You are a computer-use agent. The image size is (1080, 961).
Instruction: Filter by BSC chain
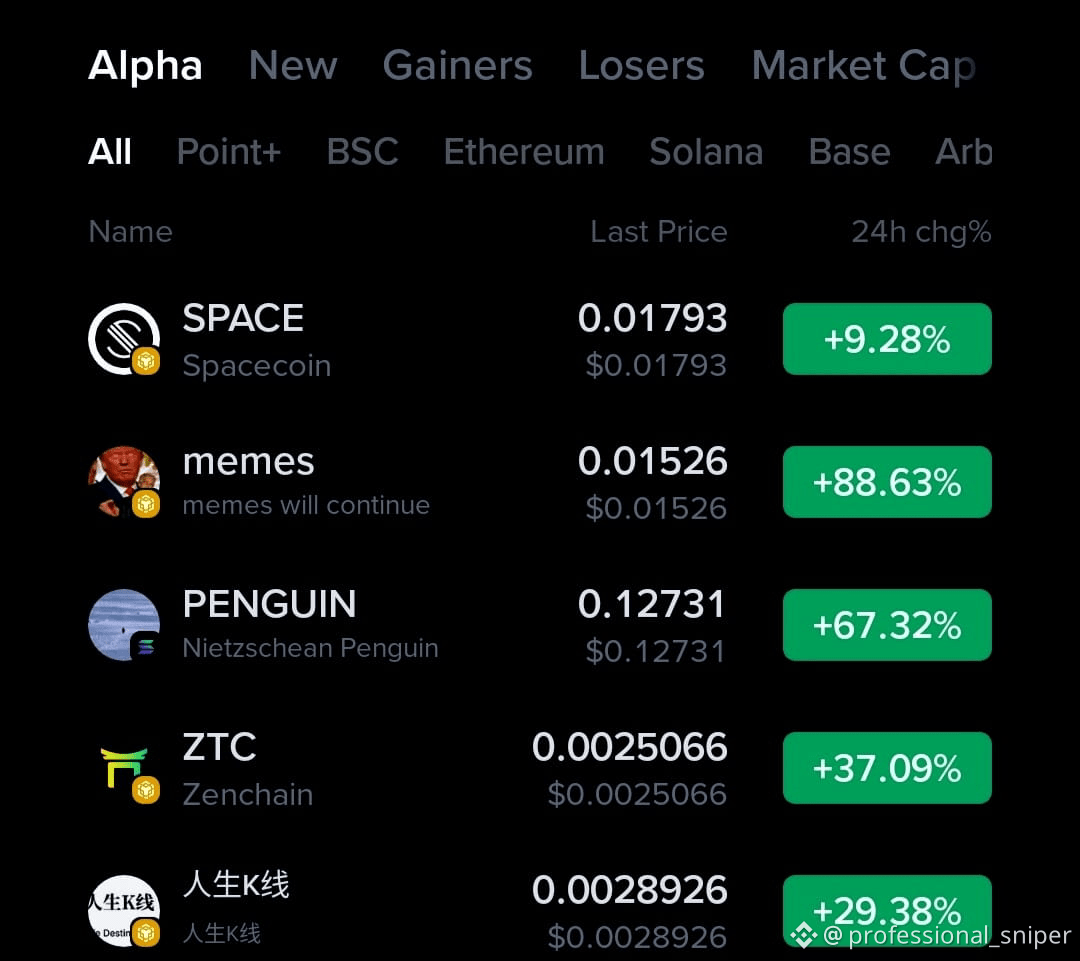362,152
